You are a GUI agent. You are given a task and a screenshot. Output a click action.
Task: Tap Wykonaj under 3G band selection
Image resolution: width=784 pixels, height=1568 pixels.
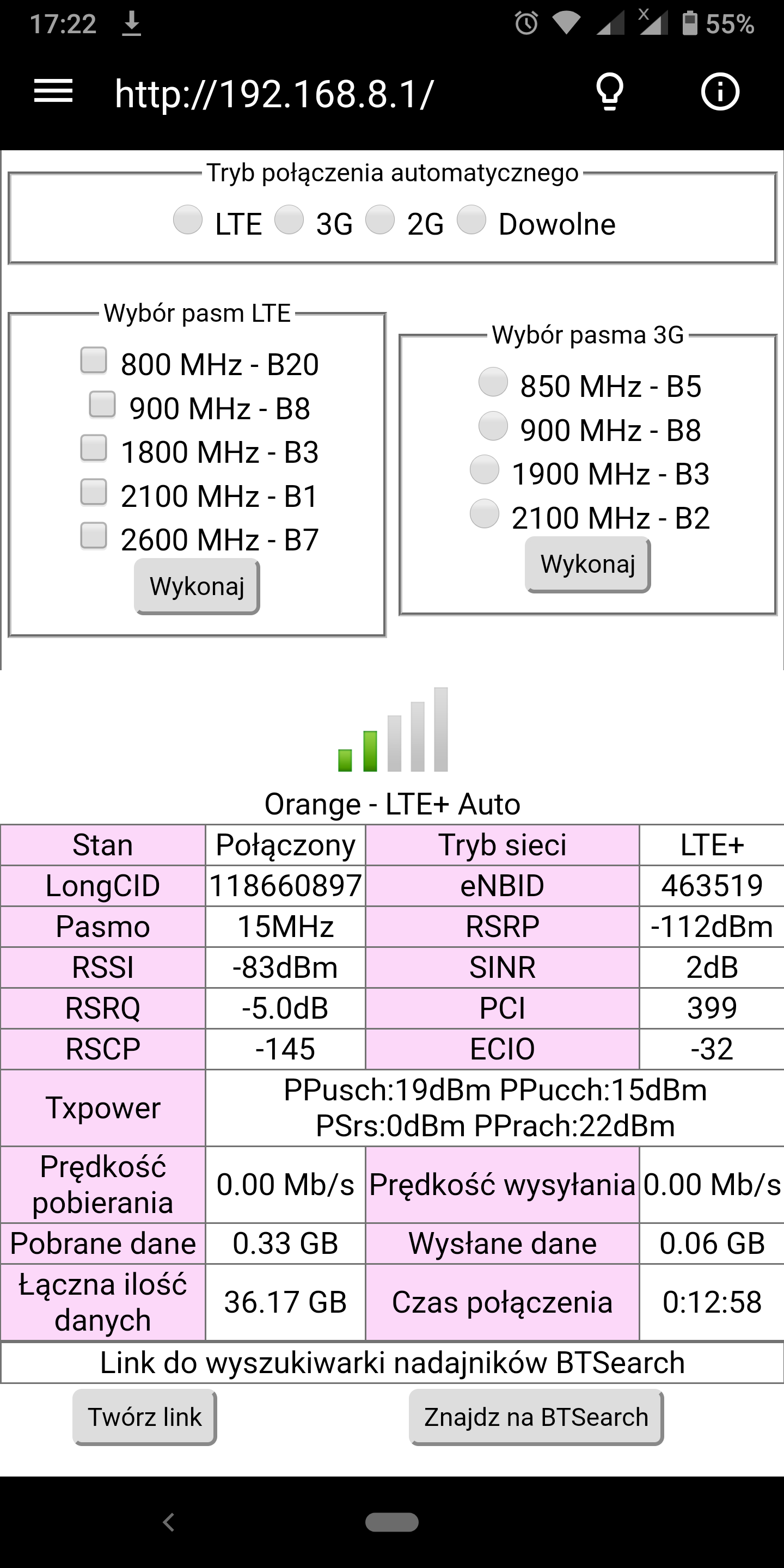click(x=588, y=565)
